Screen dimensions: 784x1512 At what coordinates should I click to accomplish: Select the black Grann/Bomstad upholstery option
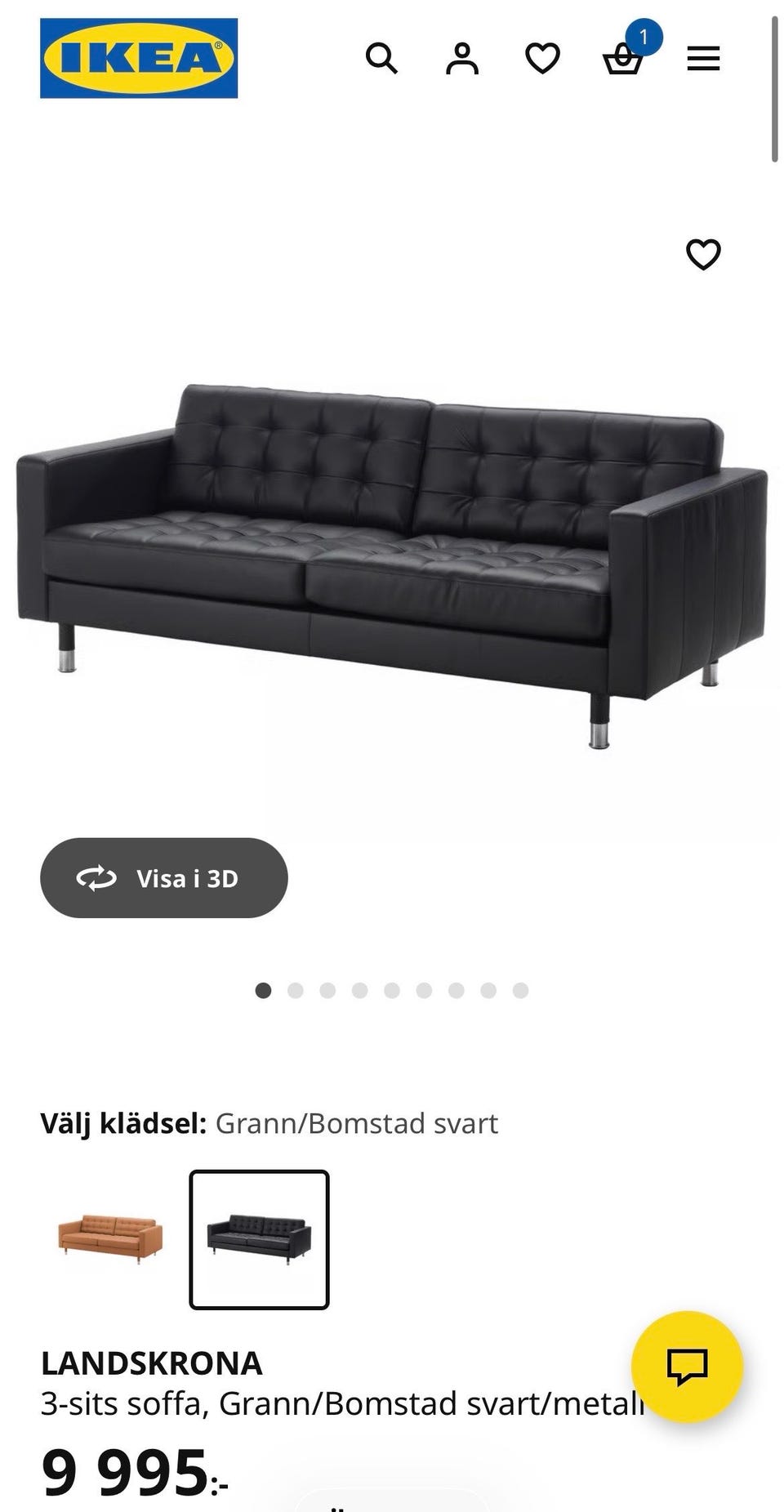tap(259, 1239)
